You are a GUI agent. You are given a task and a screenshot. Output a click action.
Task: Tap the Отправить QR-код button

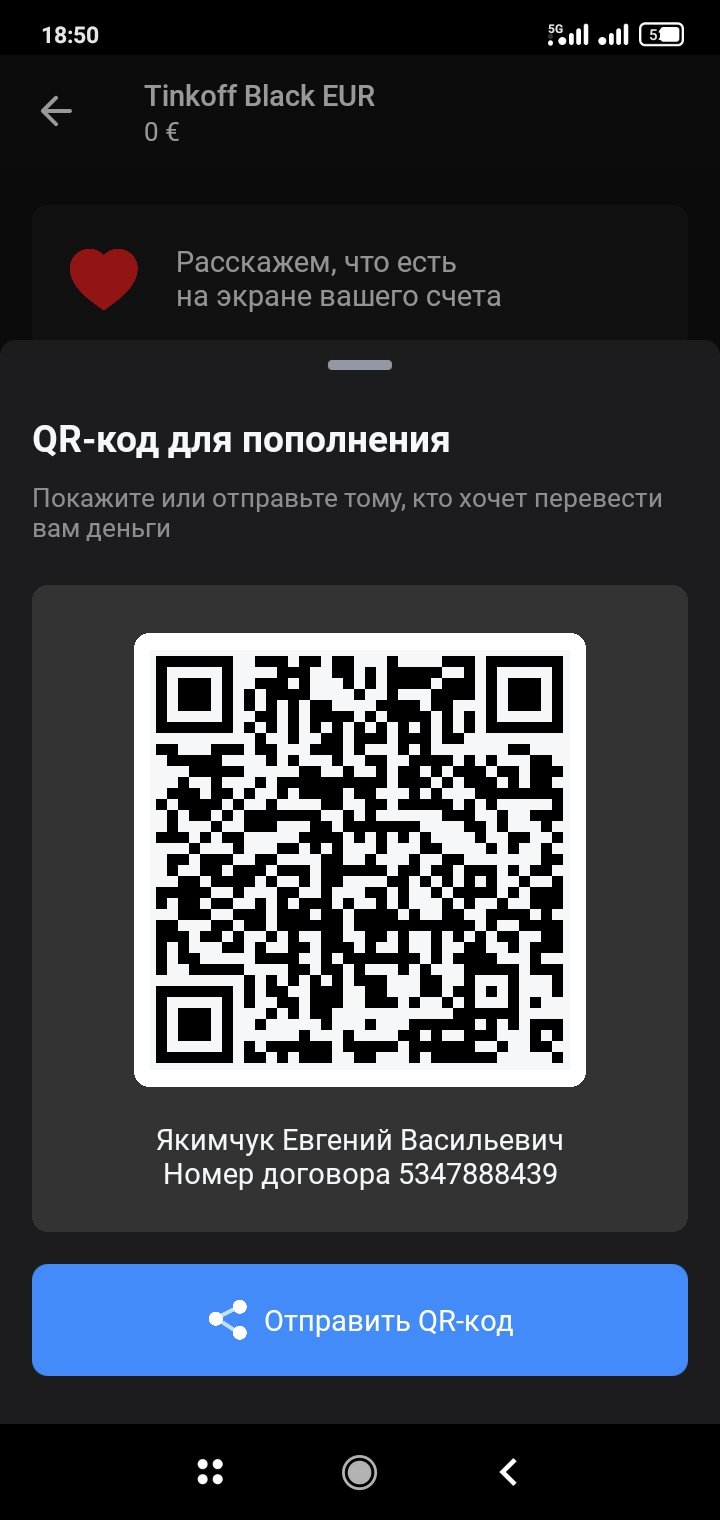(x=360, y=1320)
